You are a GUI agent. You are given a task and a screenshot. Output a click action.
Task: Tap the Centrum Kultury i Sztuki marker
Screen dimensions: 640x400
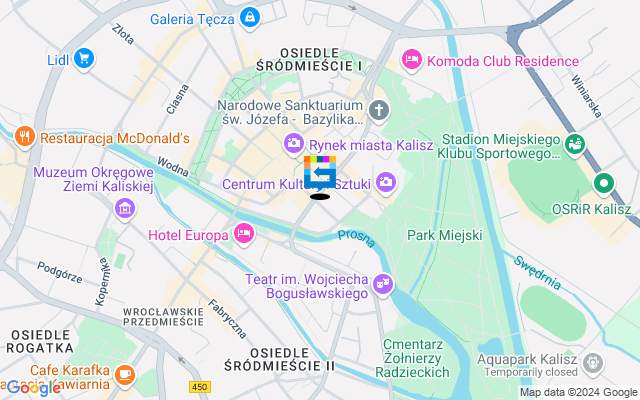pos(386,182)
